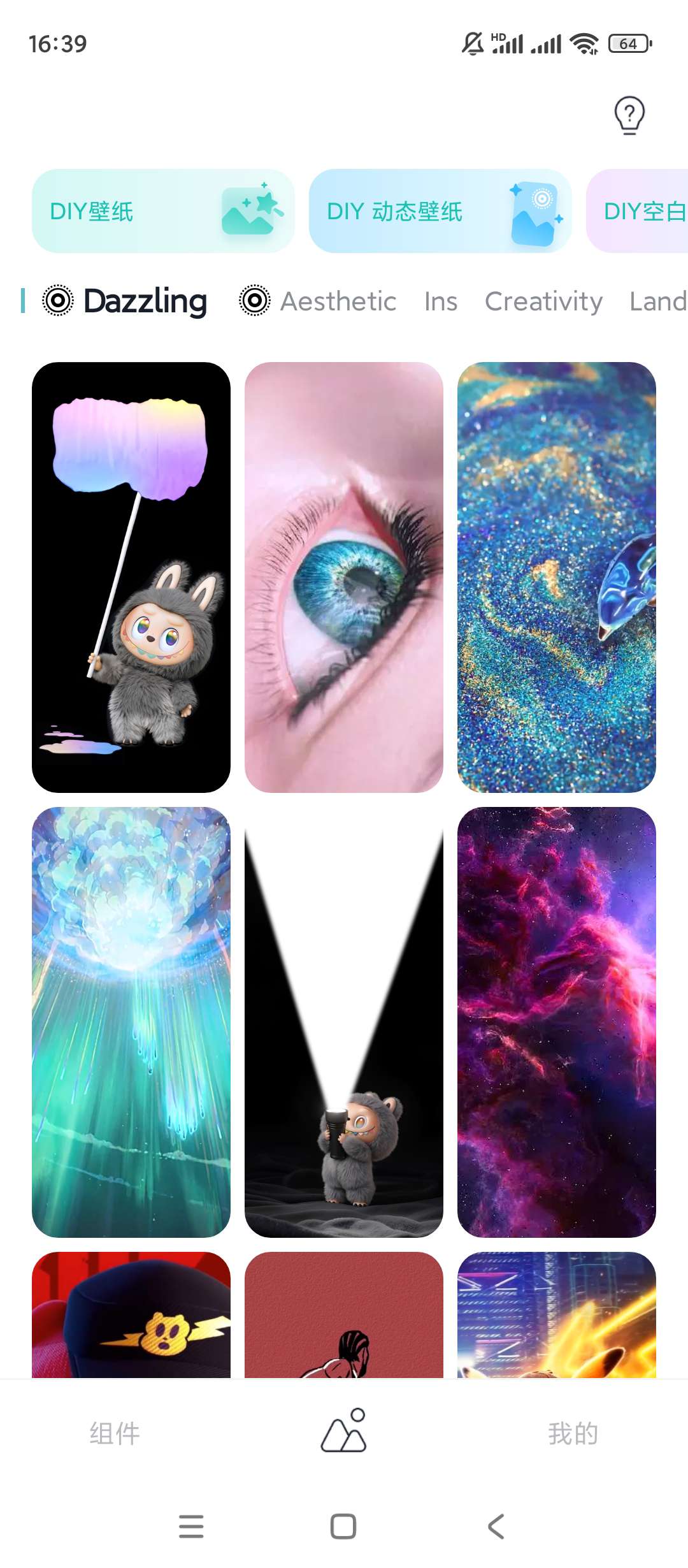Viewport: 688px width, 1568px height.
Task: Select the wallpaper gallery tab in bottom bar
Action: point(344,1431)
